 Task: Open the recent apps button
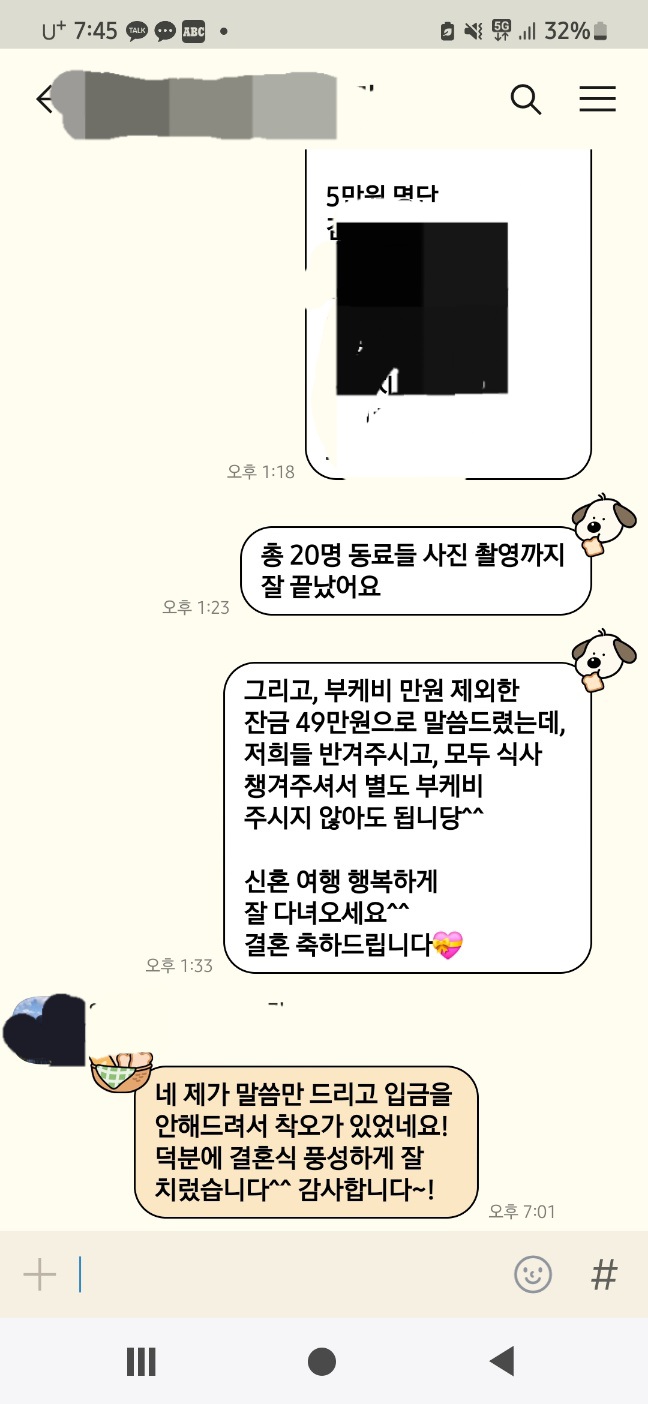tap(141, 1361)
